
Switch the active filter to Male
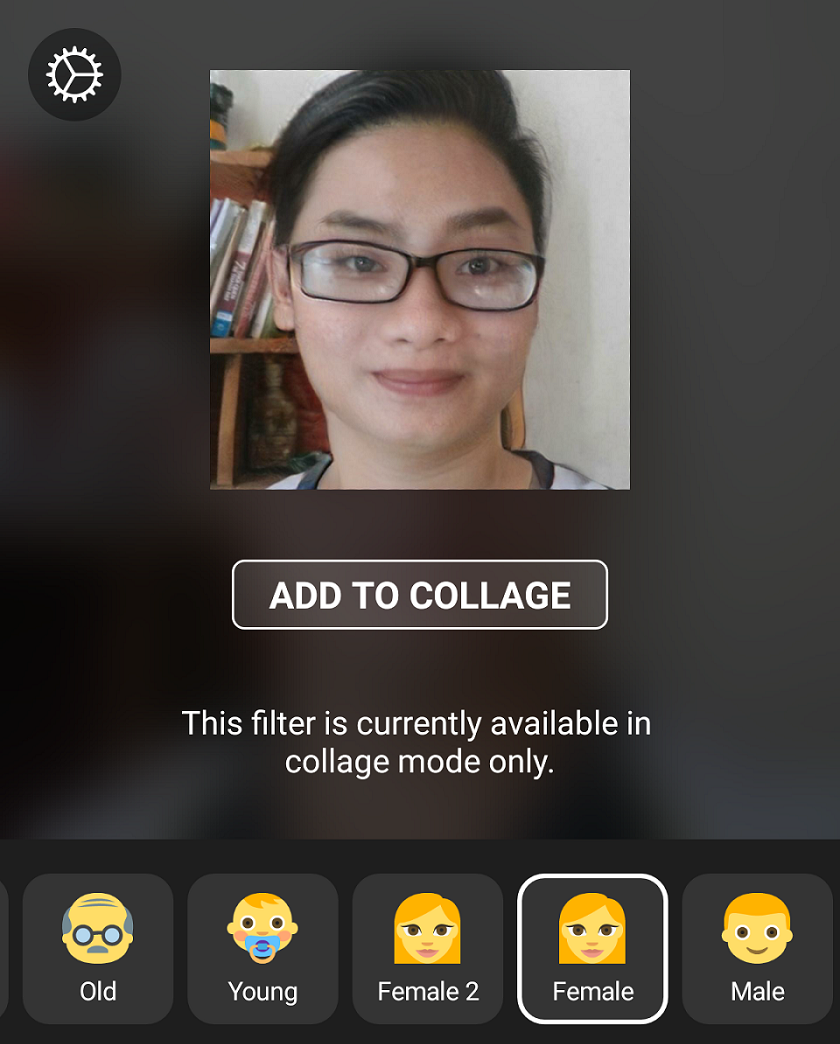(x=757, y=948)
